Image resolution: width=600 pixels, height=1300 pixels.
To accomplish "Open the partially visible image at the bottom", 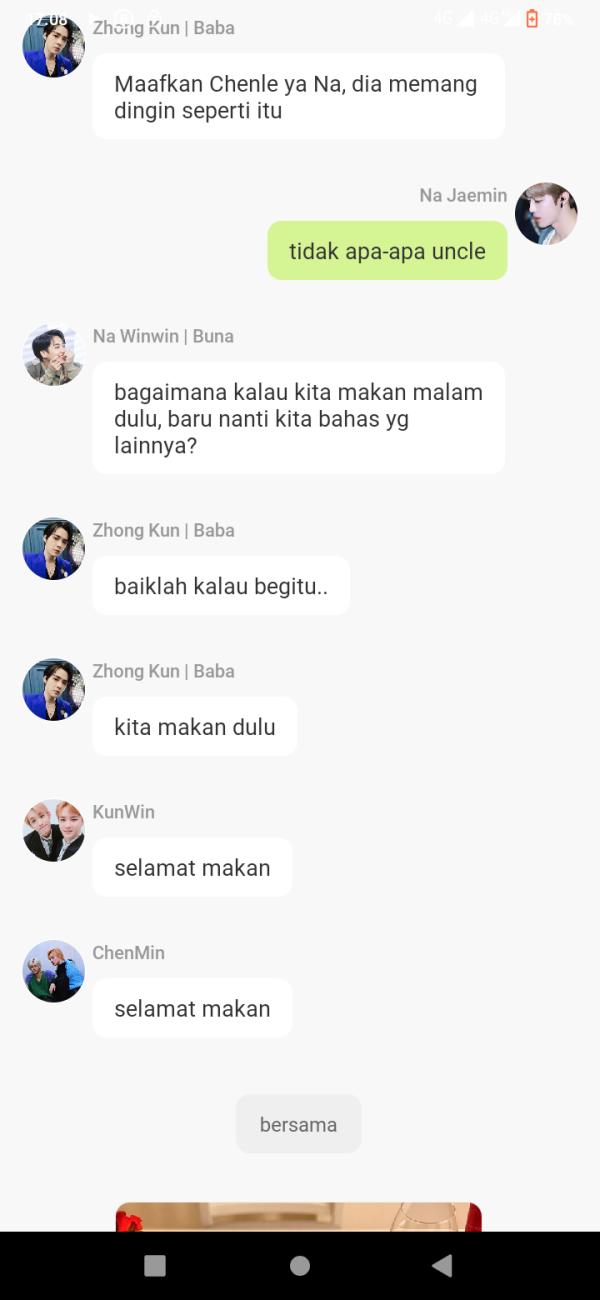I will [x=298, y=1216].
